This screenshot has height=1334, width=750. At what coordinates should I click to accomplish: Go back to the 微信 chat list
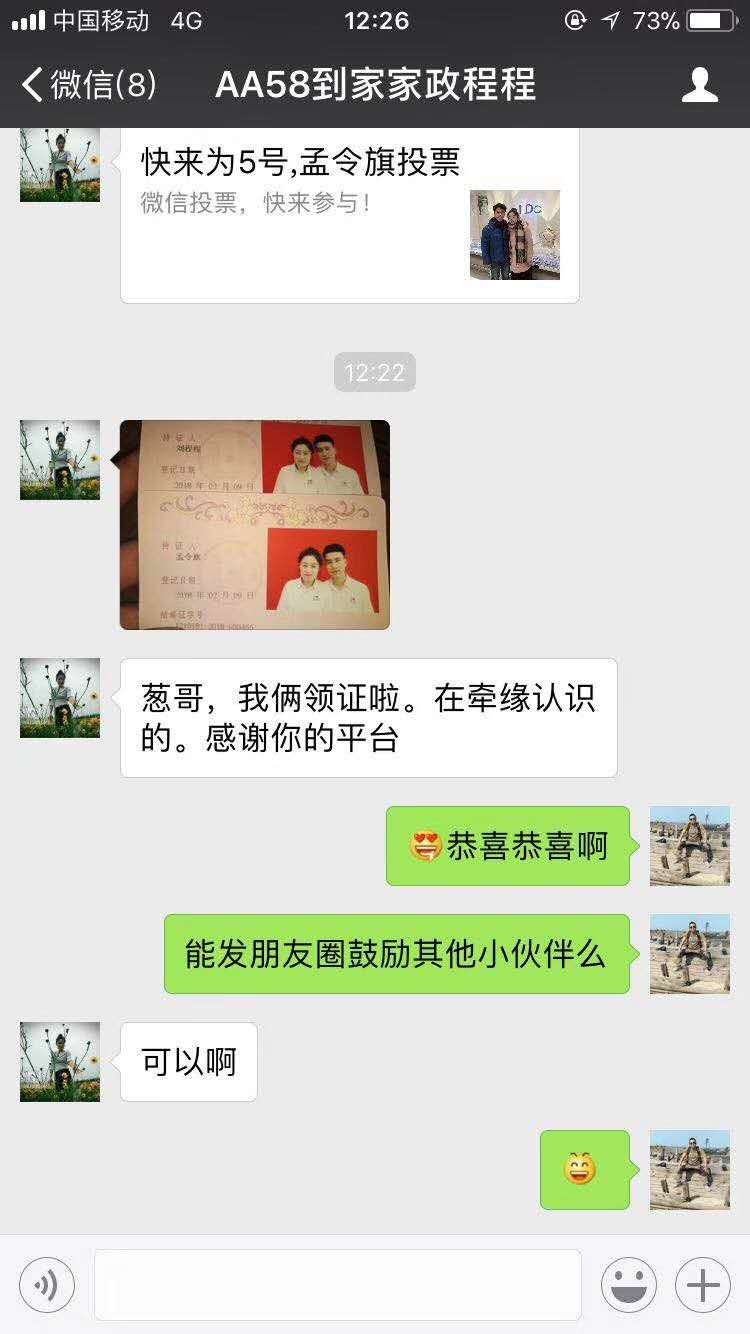[88, 85]
